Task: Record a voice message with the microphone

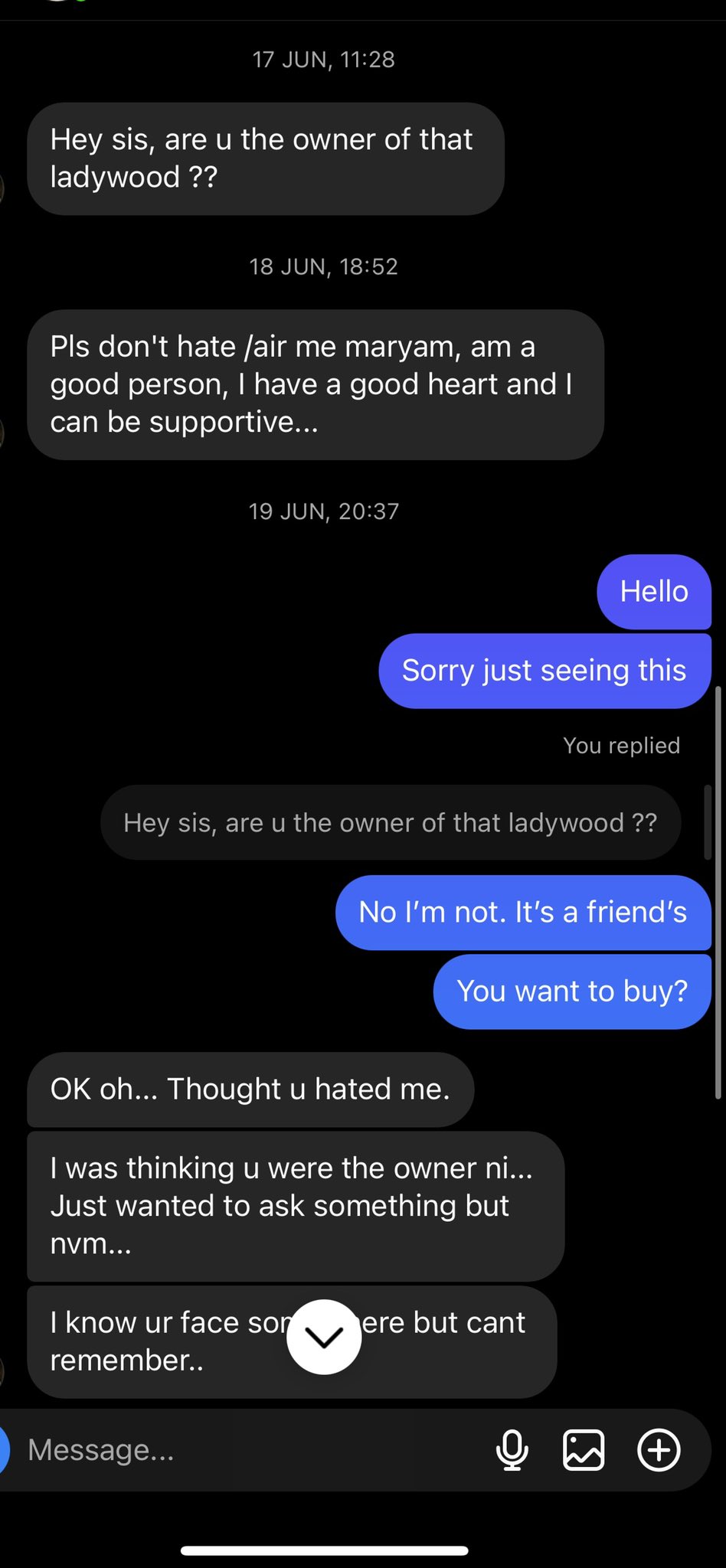Action: pos(512,1450)
